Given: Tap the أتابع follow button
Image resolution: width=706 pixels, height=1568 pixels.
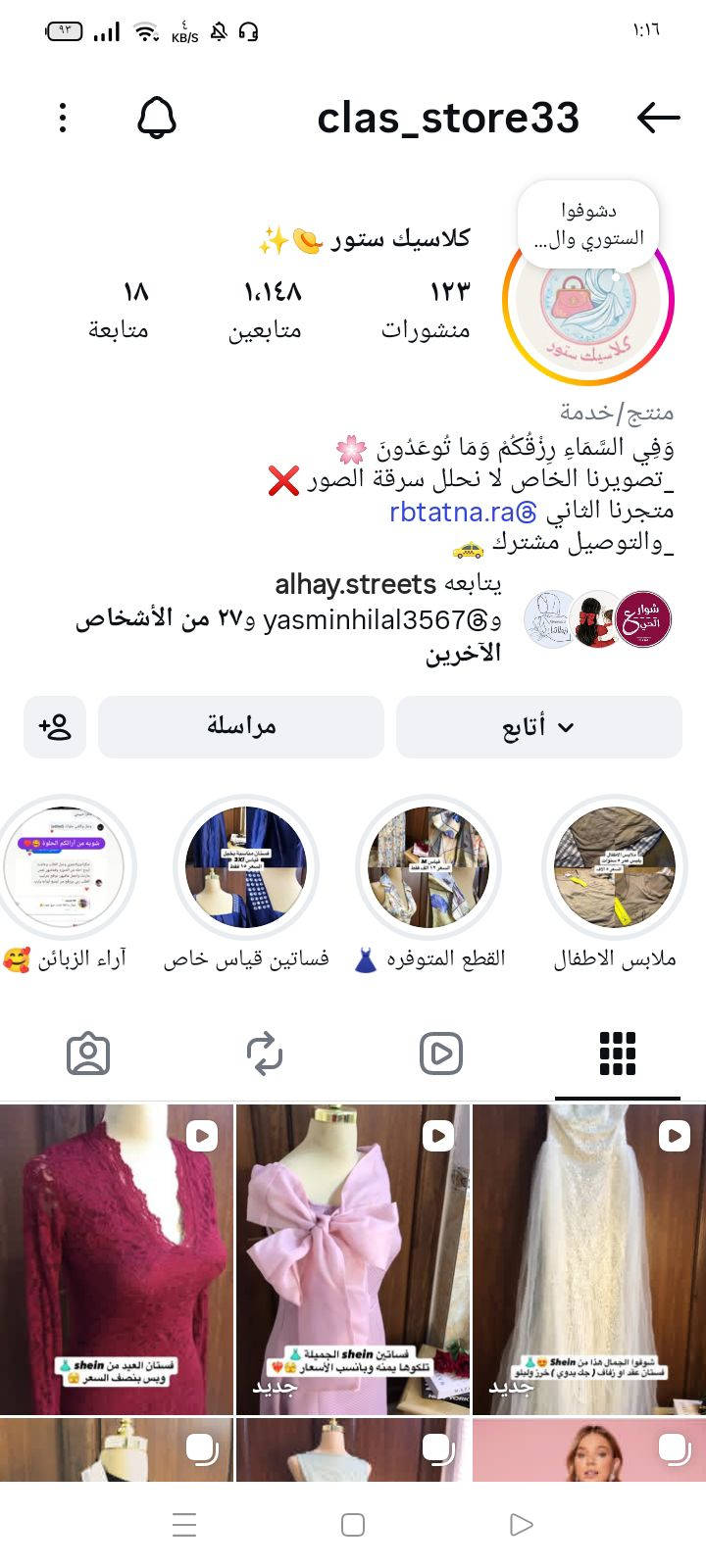Looking at the screenshot, I should (x=538, y=727).
